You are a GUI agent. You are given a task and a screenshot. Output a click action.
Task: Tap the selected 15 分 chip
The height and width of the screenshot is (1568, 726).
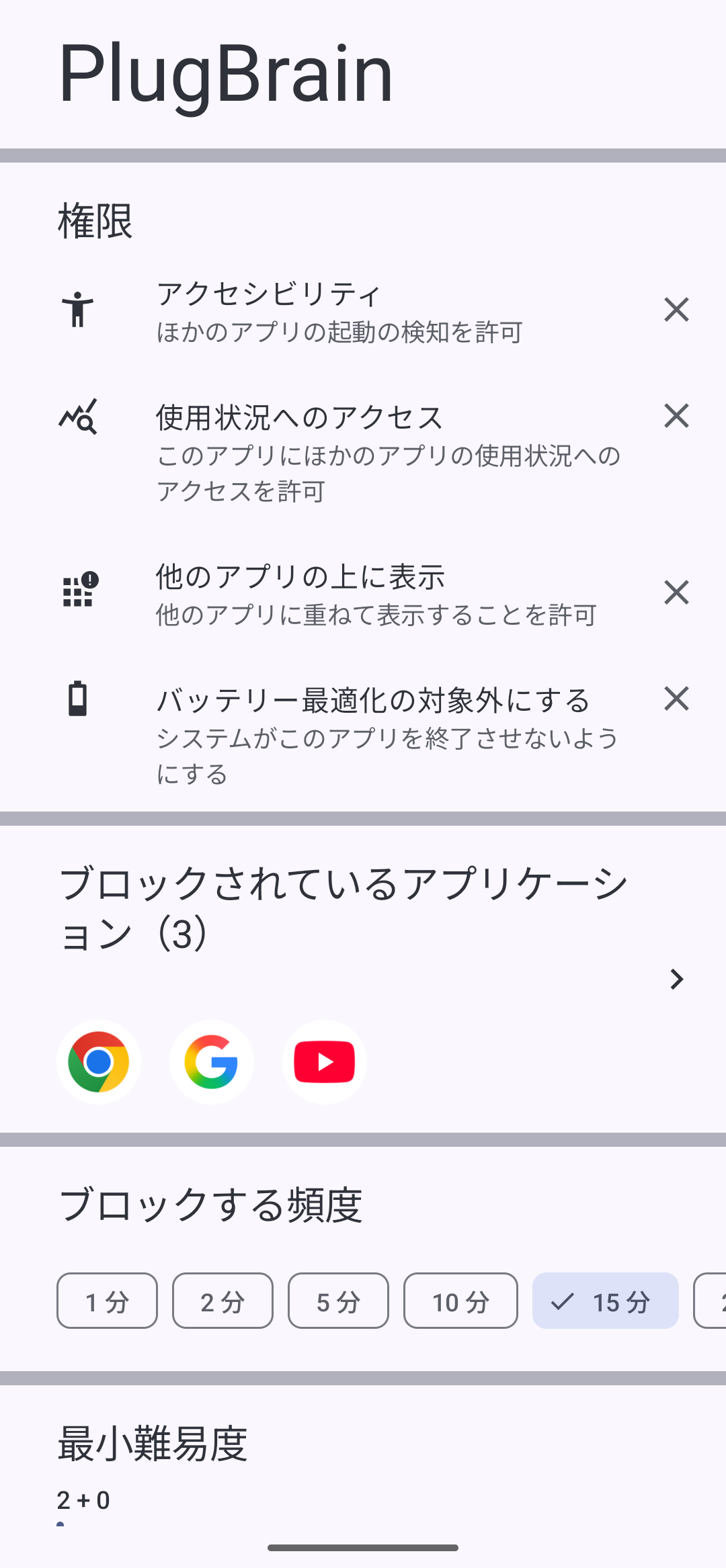[x=605, y=1301]
